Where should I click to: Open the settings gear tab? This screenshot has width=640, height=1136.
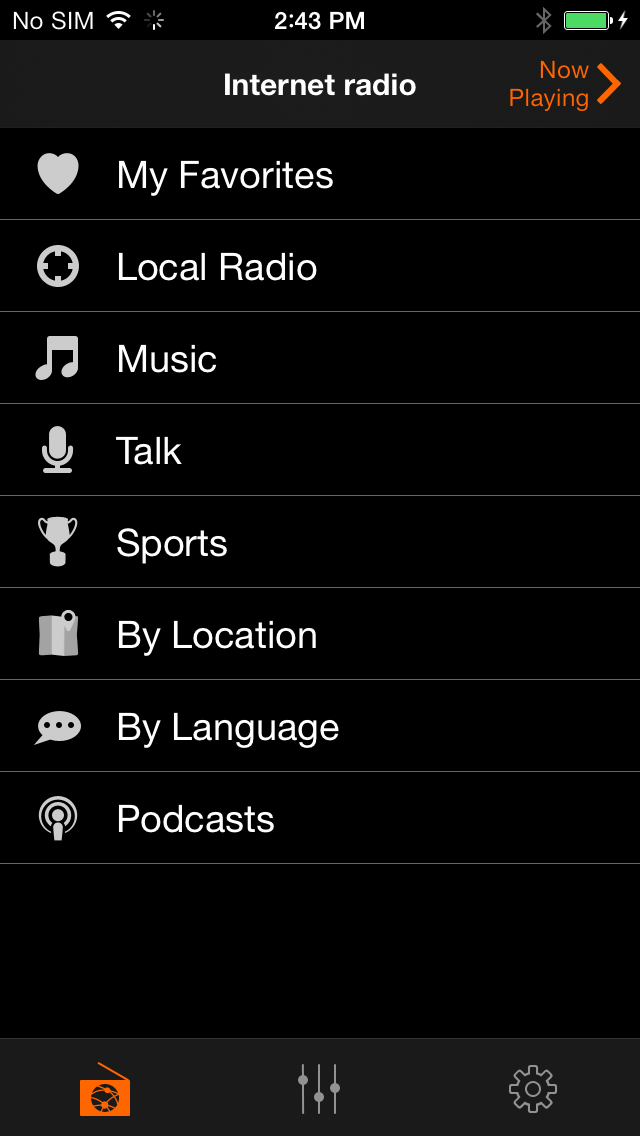tap(533, 1088)
